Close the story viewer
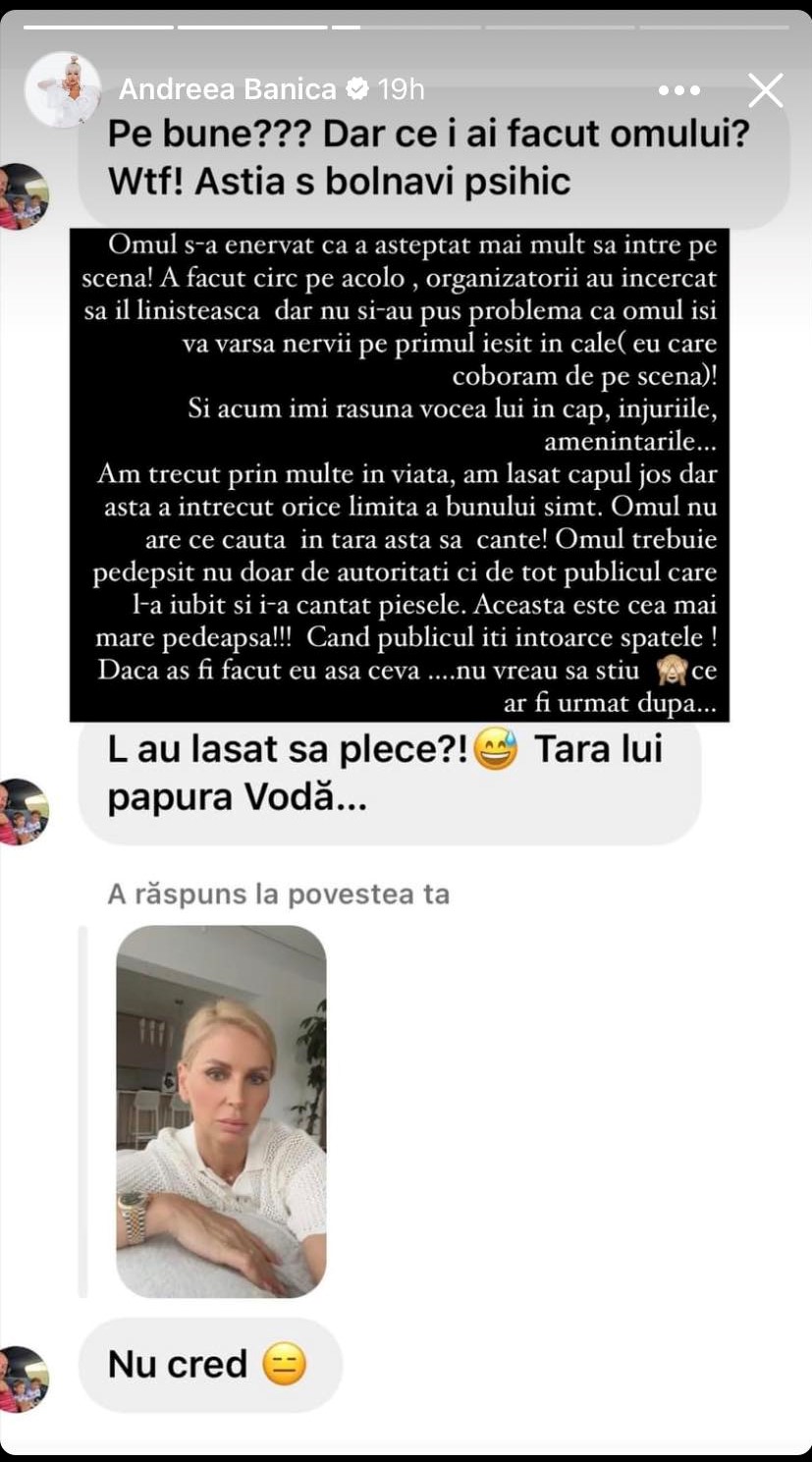 pyautogui.click(x=765, y=90)
